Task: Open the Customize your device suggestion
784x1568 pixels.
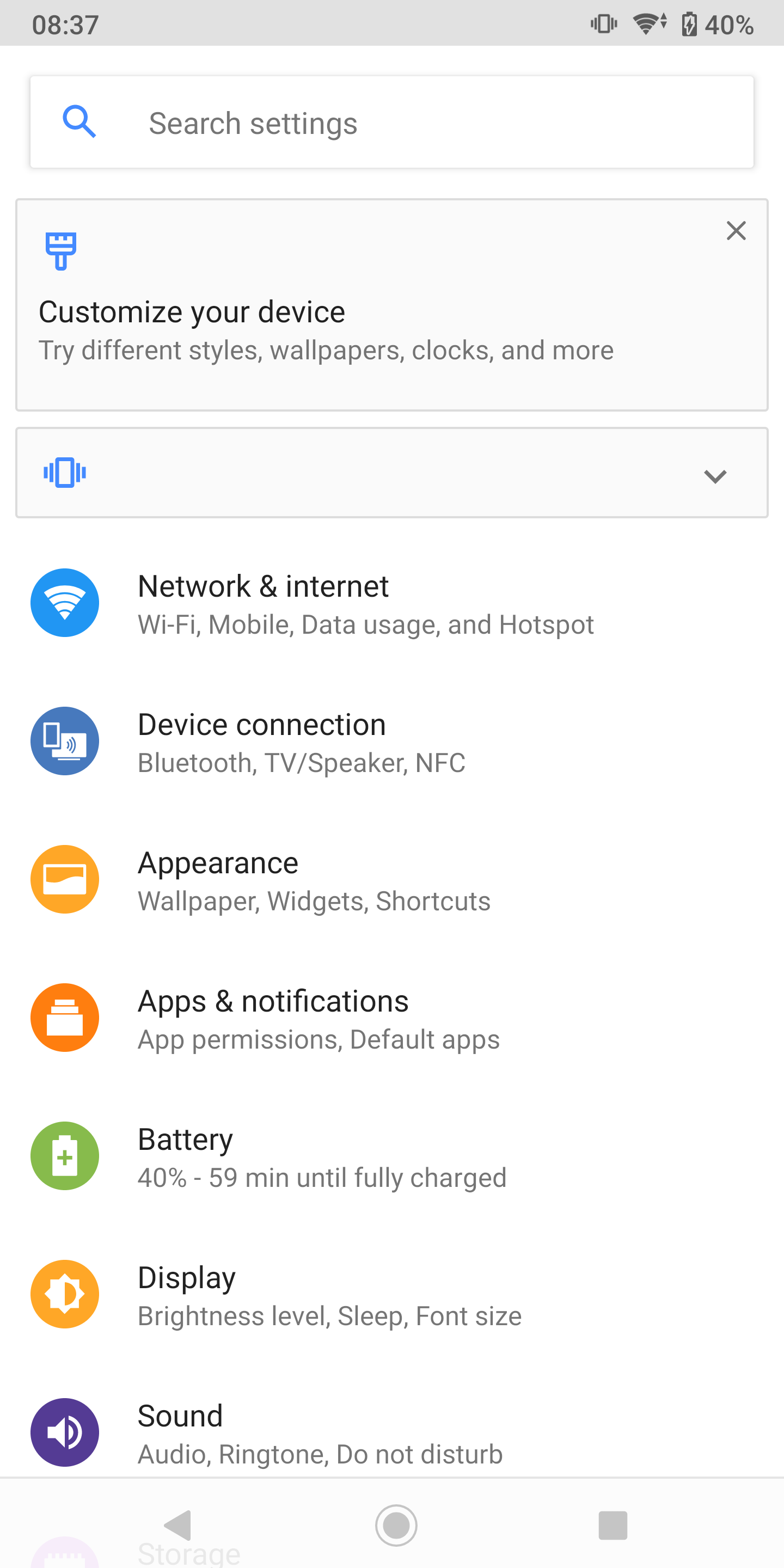Action: [x=392, y=305]
